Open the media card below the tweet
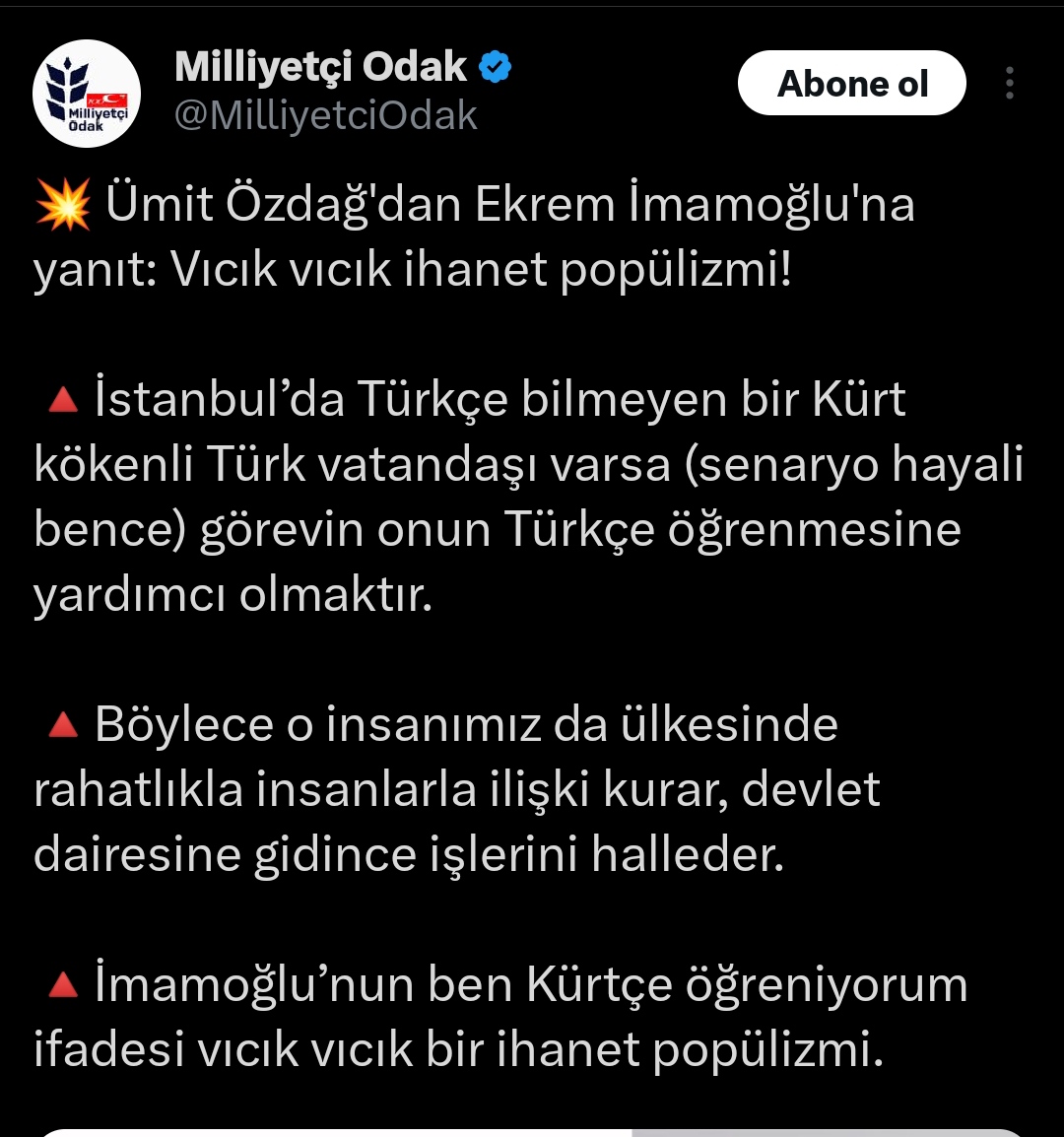 tap(532, 1131)
